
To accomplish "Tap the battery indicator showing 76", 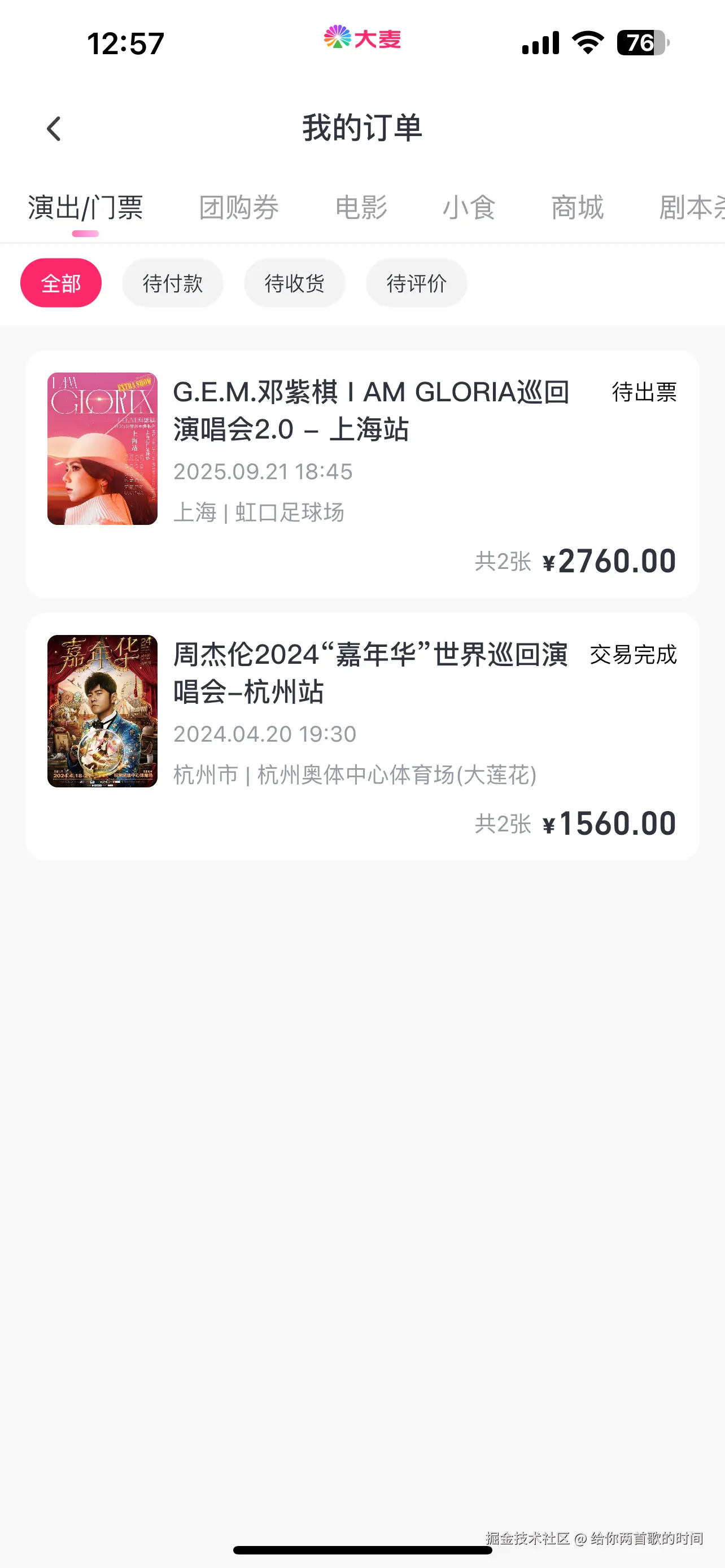I will (x=639, y=40).
